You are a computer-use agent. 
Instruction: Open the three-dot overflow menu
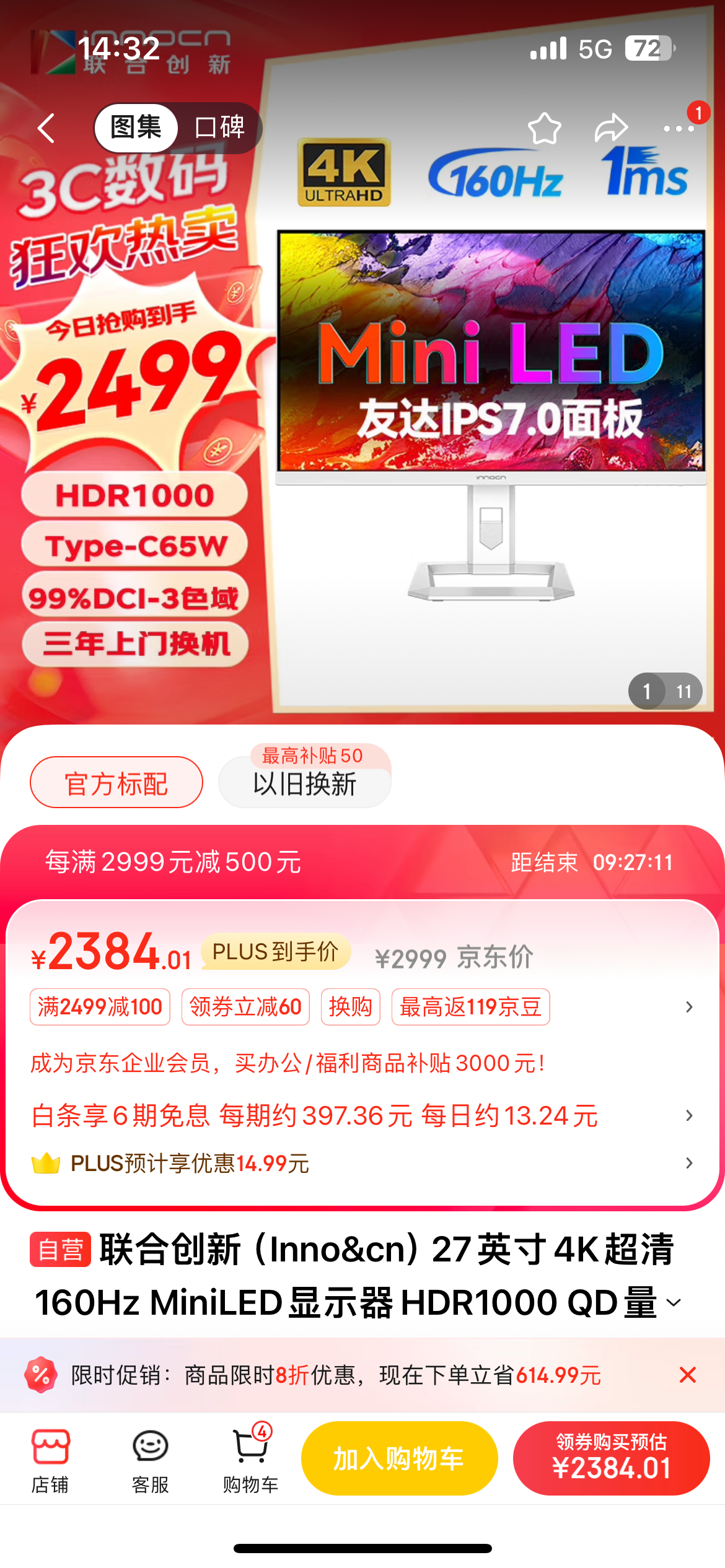[679, 129]
